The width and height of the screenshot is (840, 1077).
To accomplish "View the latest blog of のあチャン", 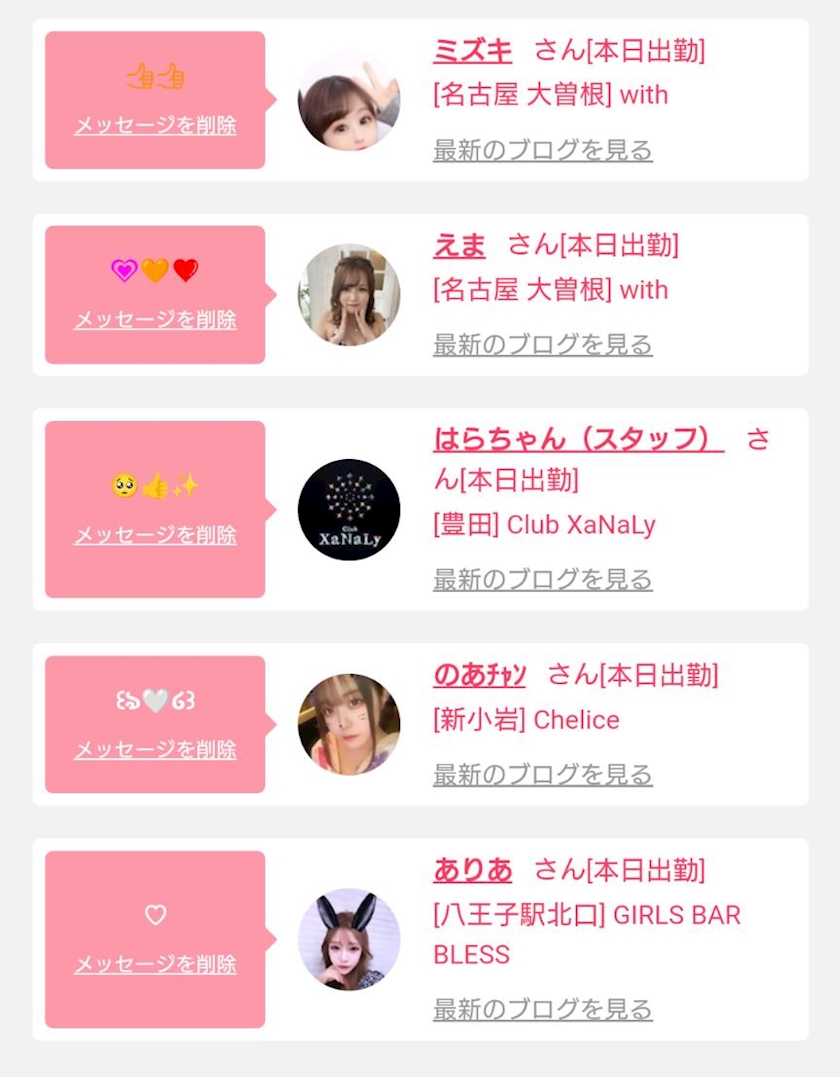I will tap(543, 774).
